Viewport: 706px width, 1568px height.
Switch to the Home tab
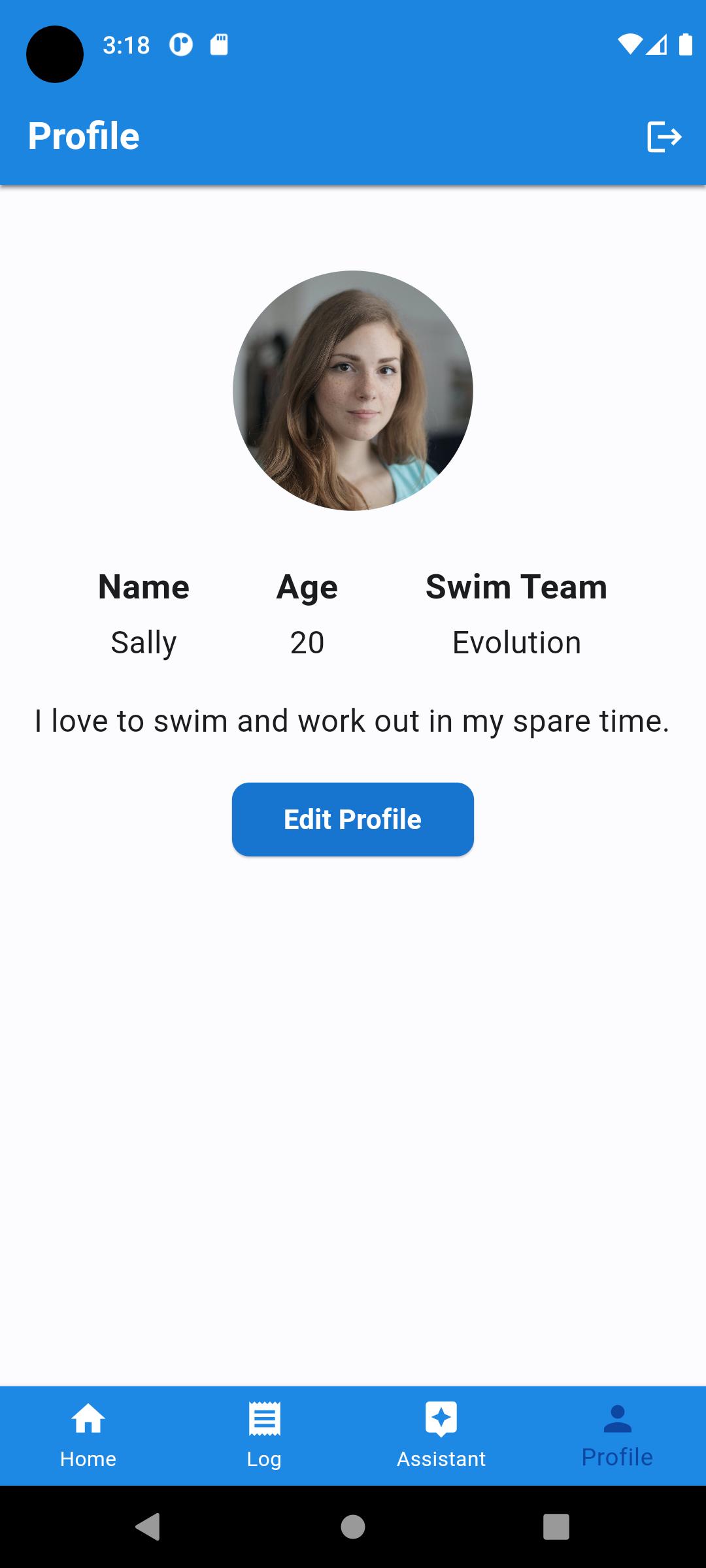88,1435
